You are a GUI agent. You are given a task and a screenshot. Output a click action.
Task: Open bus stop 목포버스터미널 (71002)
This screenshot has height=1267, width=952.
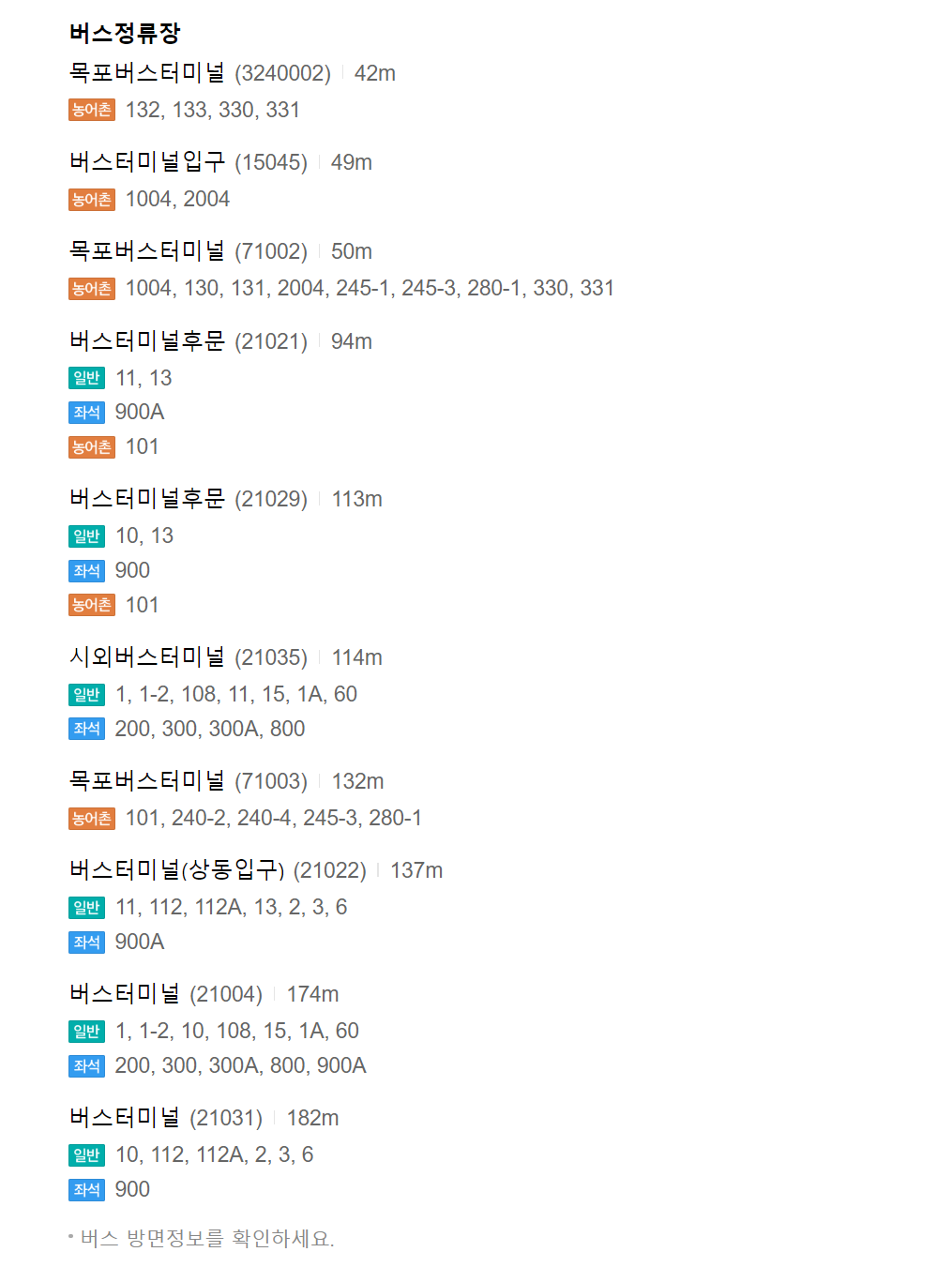147,250
